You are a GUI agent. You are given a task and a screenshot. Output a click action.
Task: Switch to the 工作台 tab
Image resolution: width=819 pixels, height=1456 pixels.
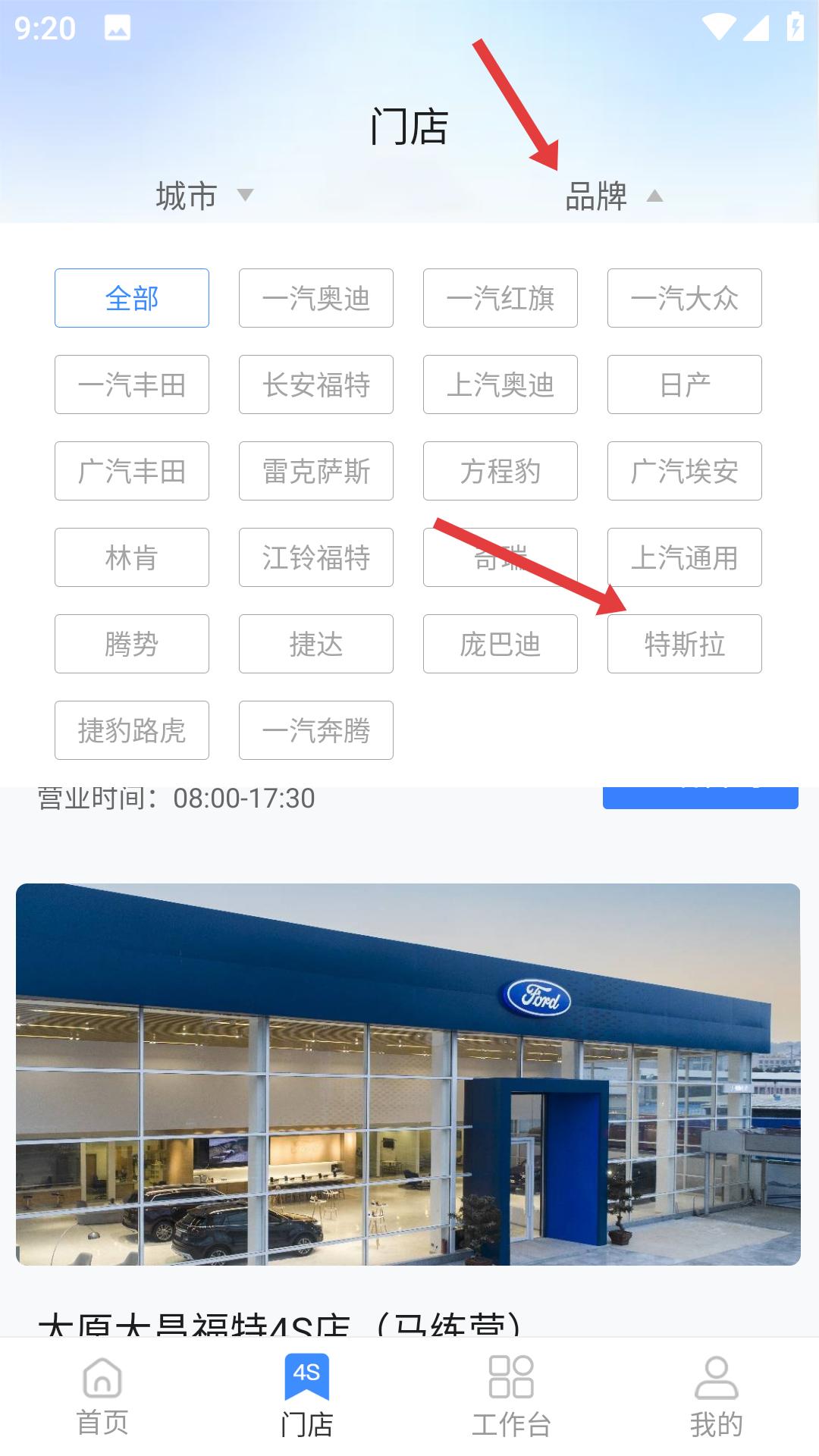pos(511,1396)
